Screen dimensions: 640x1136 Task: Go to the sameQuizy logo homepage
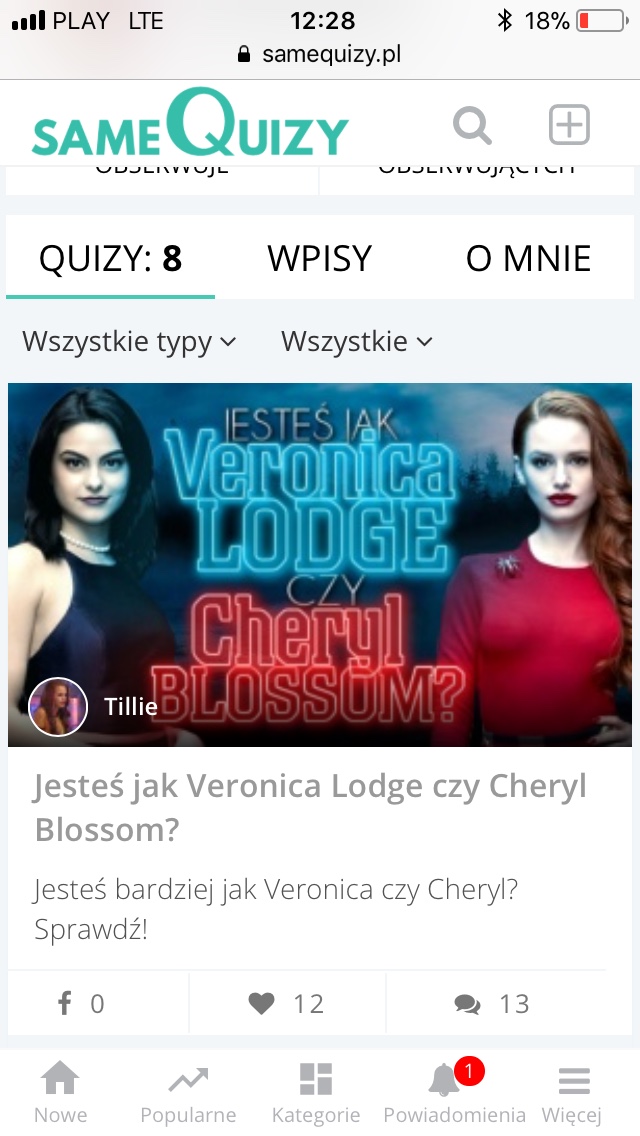coord(190,125)
